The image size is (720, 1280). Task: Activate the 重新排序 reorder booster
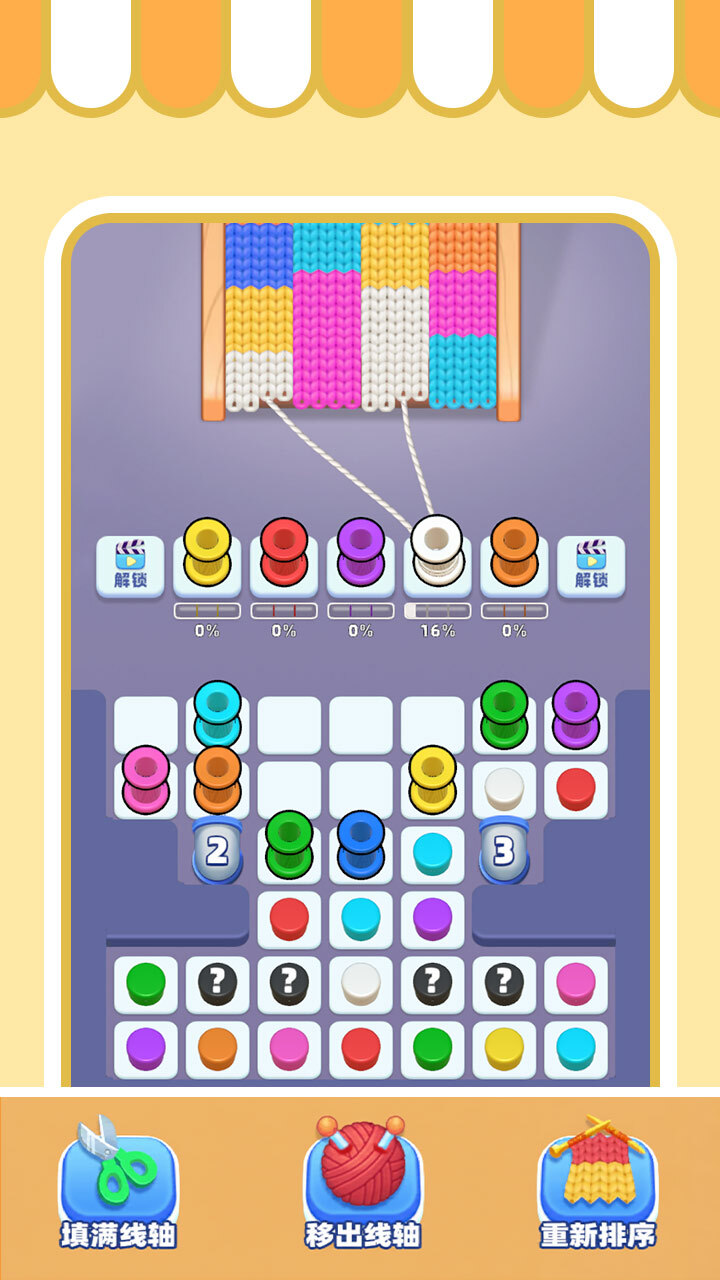(598, 1185)
